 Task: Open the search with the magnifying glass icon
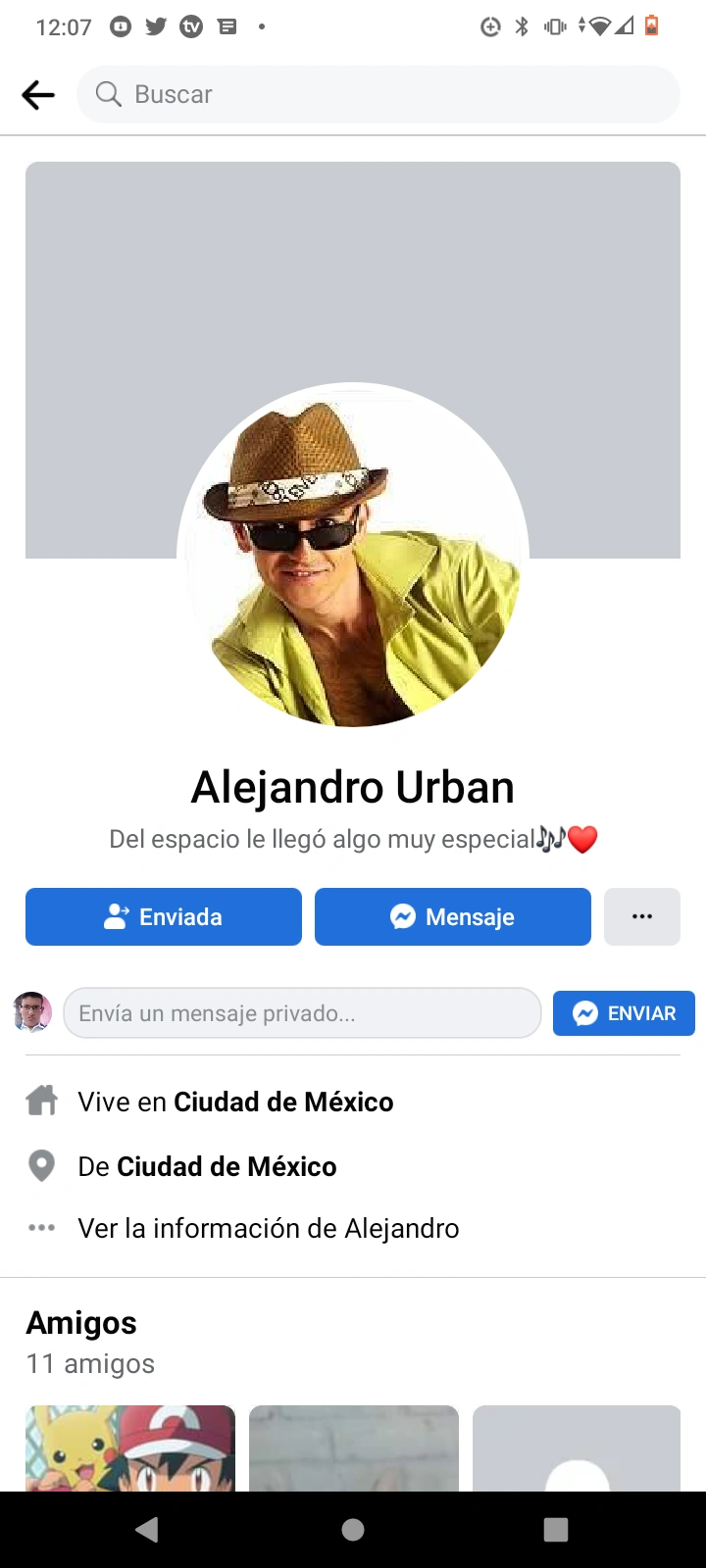pyautogui.click(x=108, y=94)
